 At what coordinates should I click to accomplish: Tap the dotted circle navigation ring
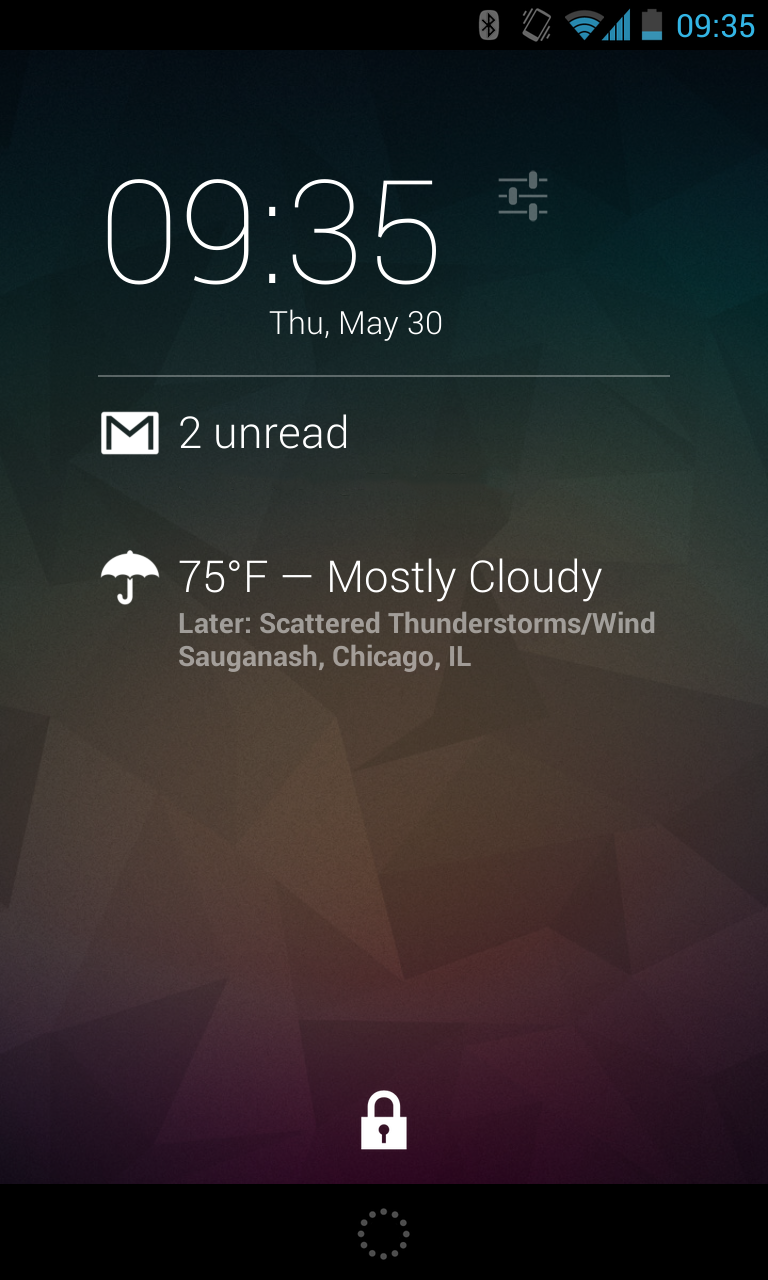pos(384,1233)
